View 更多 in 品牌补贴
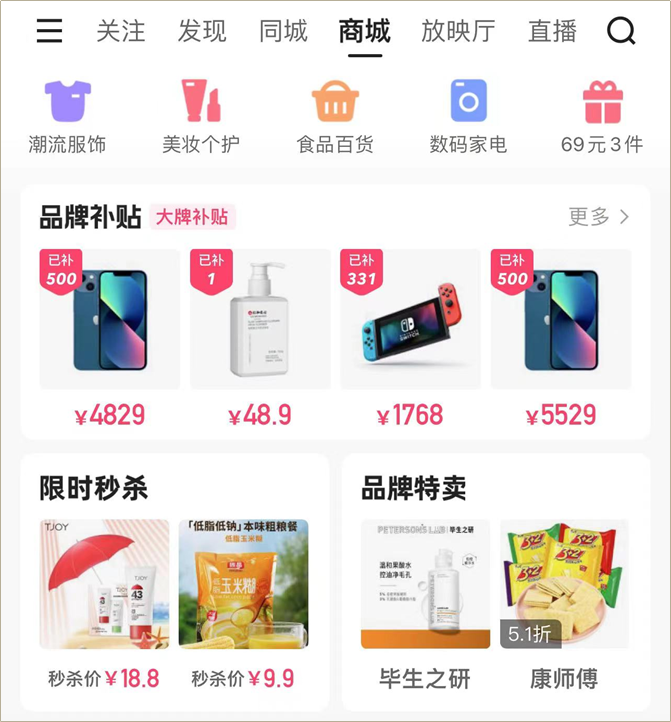The image size is (671, 722). (x=598, y=217)
